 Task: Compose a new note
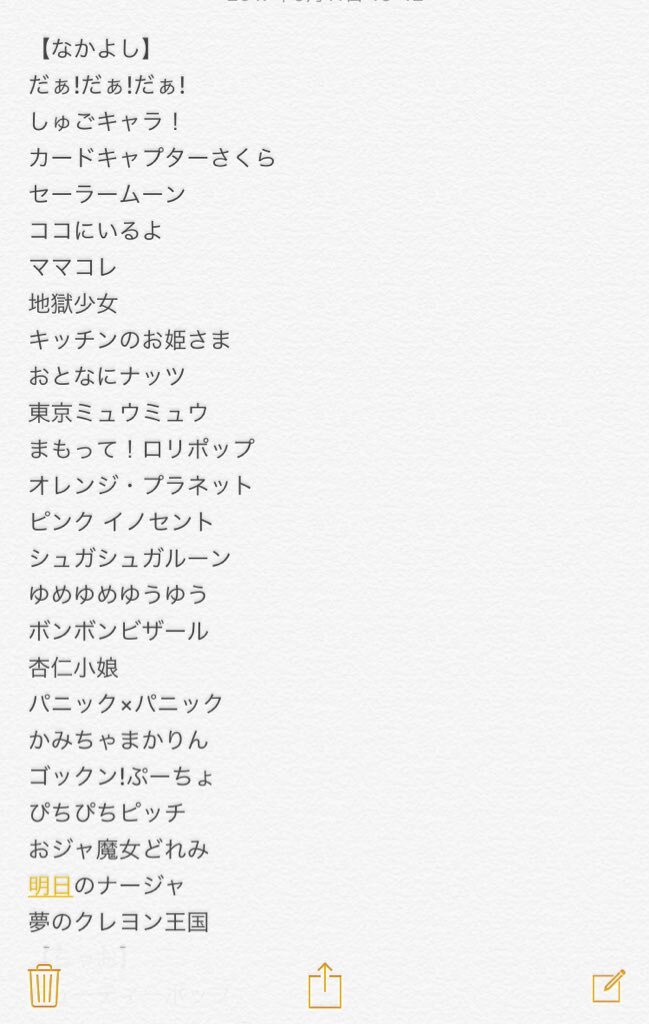608,985
